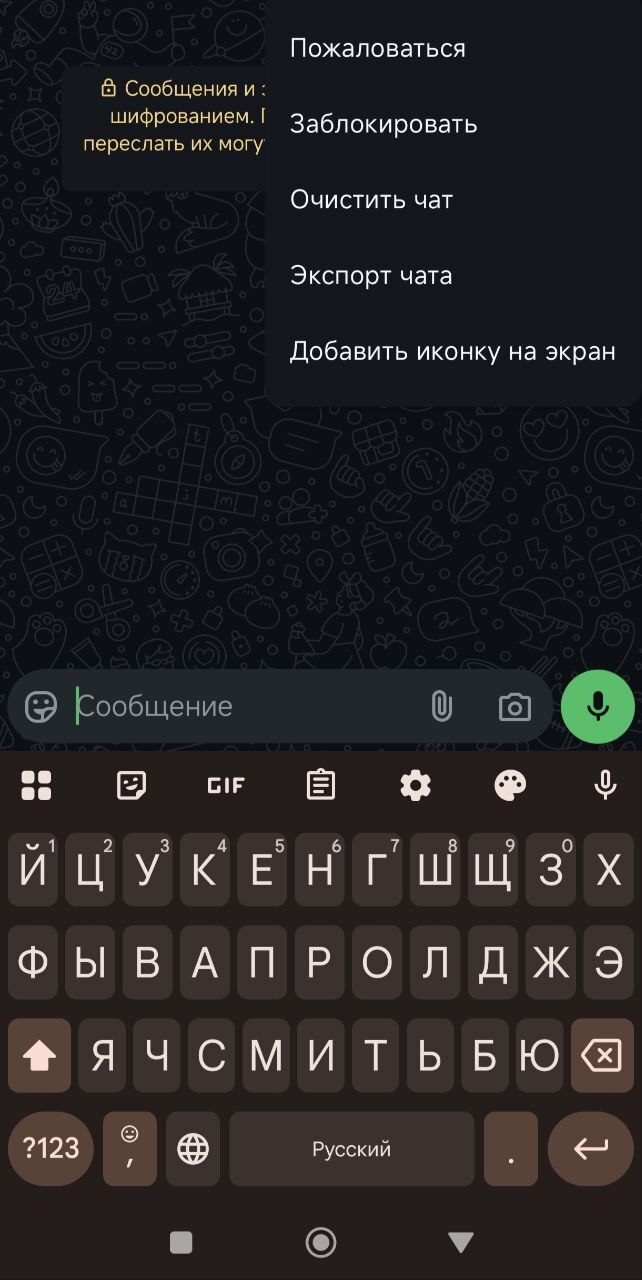Open keyboard theme palette

click(510, 786)
